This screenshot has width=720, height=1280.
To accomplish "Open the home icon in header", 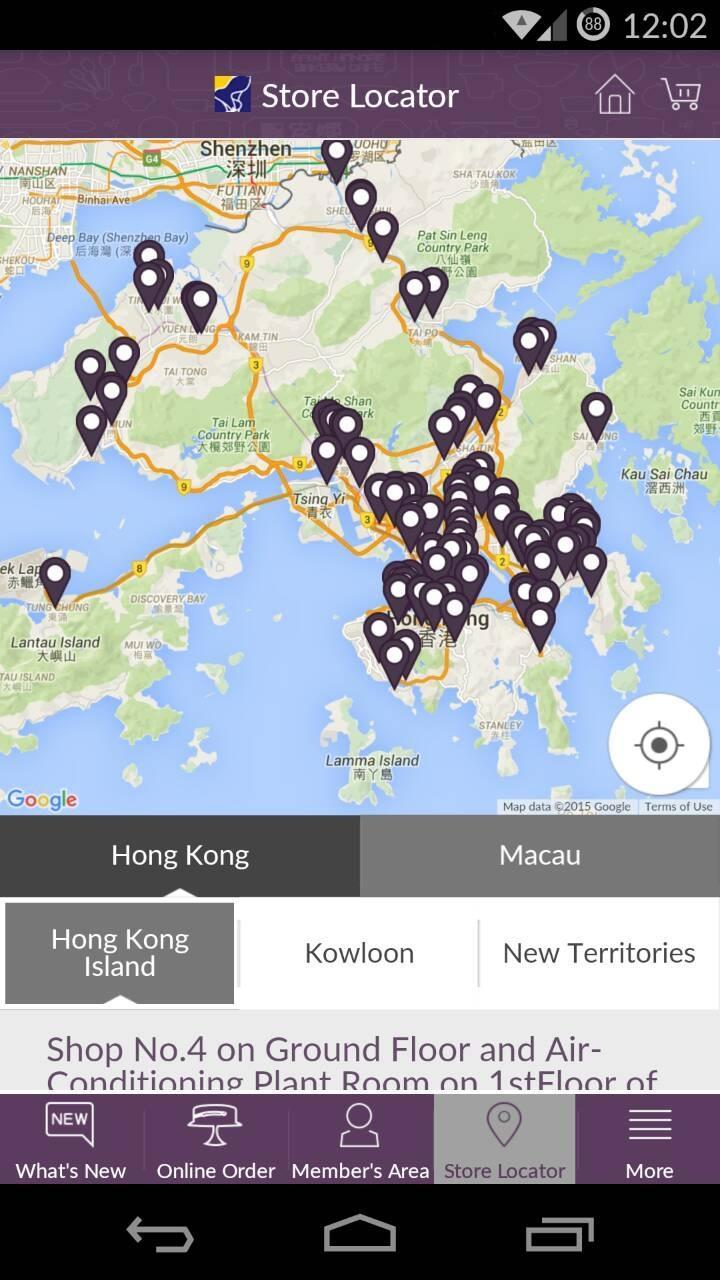I will coord(614,95).
